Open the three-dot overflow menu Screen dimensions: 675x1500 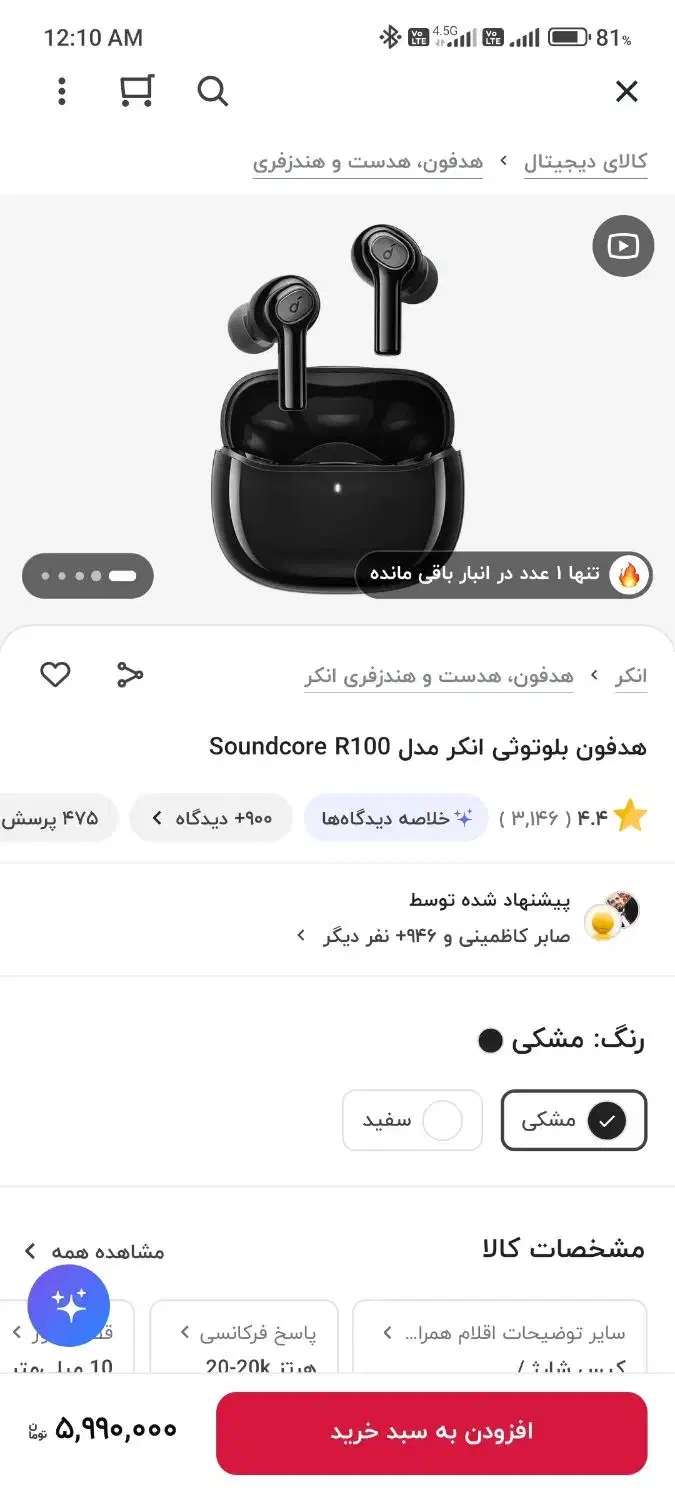(x=62, y=92)
